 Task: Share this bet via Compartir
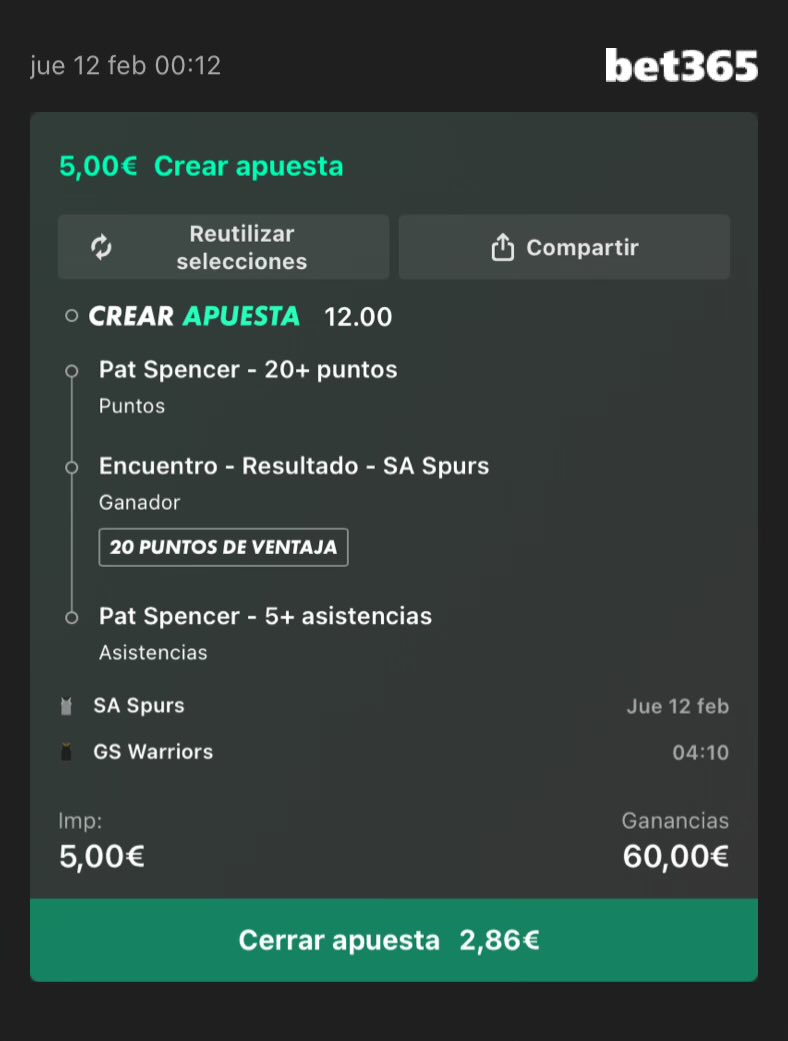(564, 247)
